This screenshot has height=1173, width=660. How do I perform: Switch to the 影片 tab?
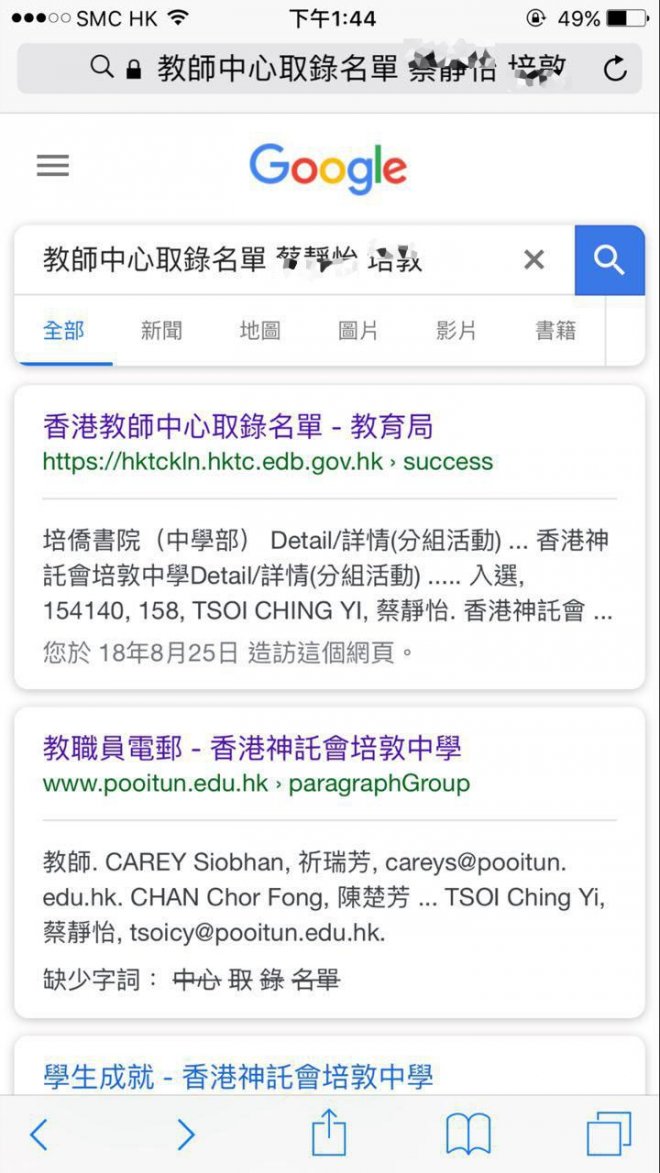pos(456,331)
